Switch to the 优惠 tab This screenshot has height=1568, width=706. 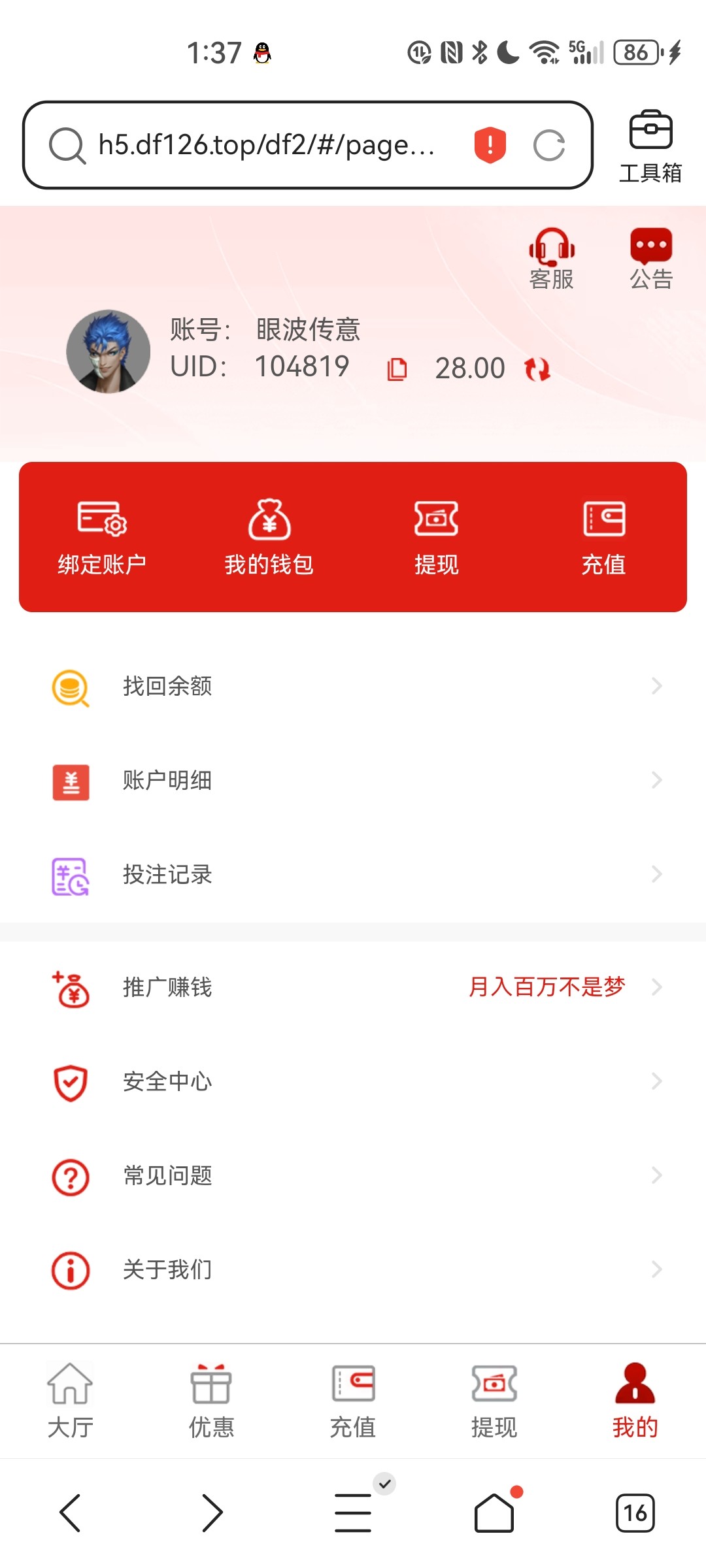click(212, 1401)
